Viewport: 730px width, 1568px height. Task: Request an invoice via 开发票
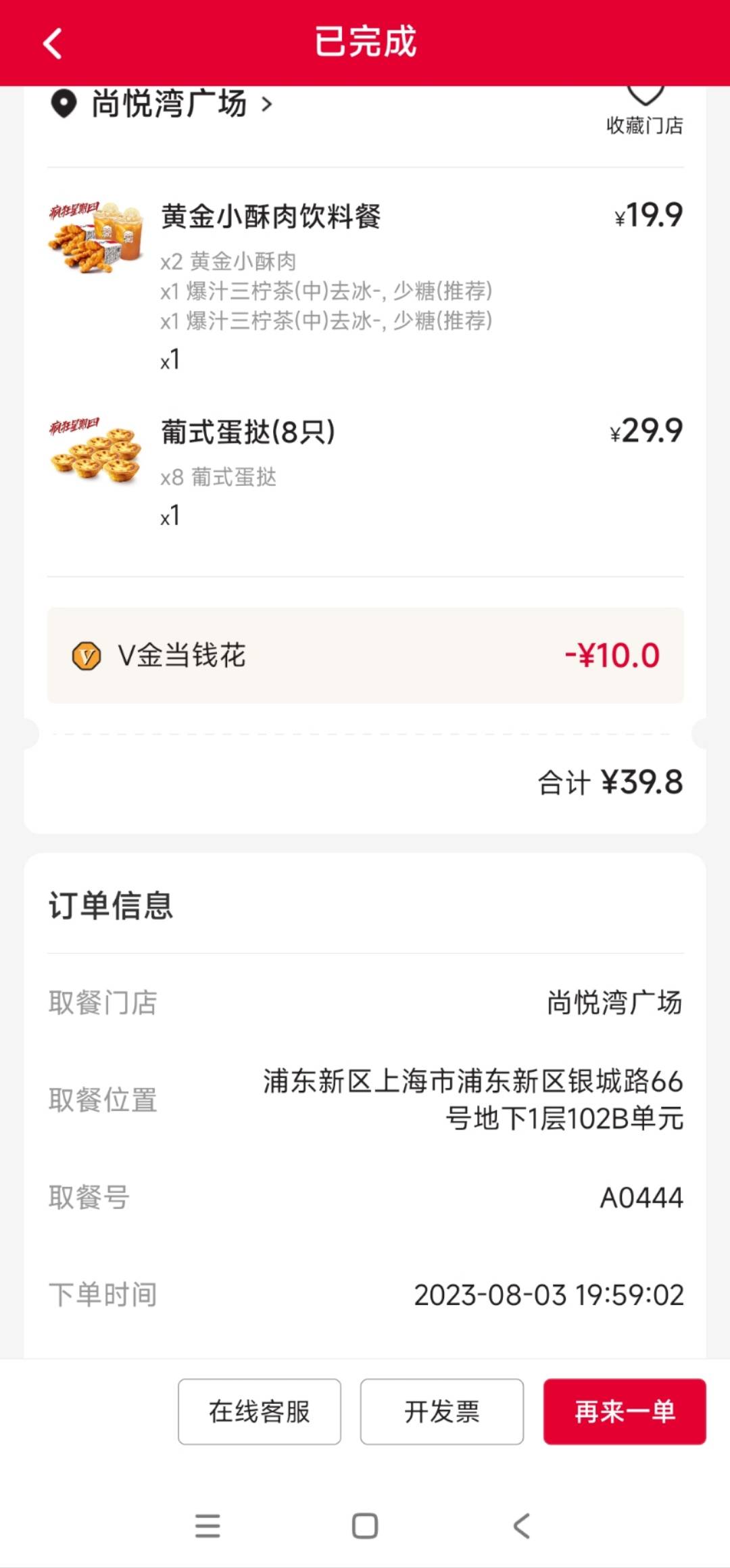(x=442, y=1411)
